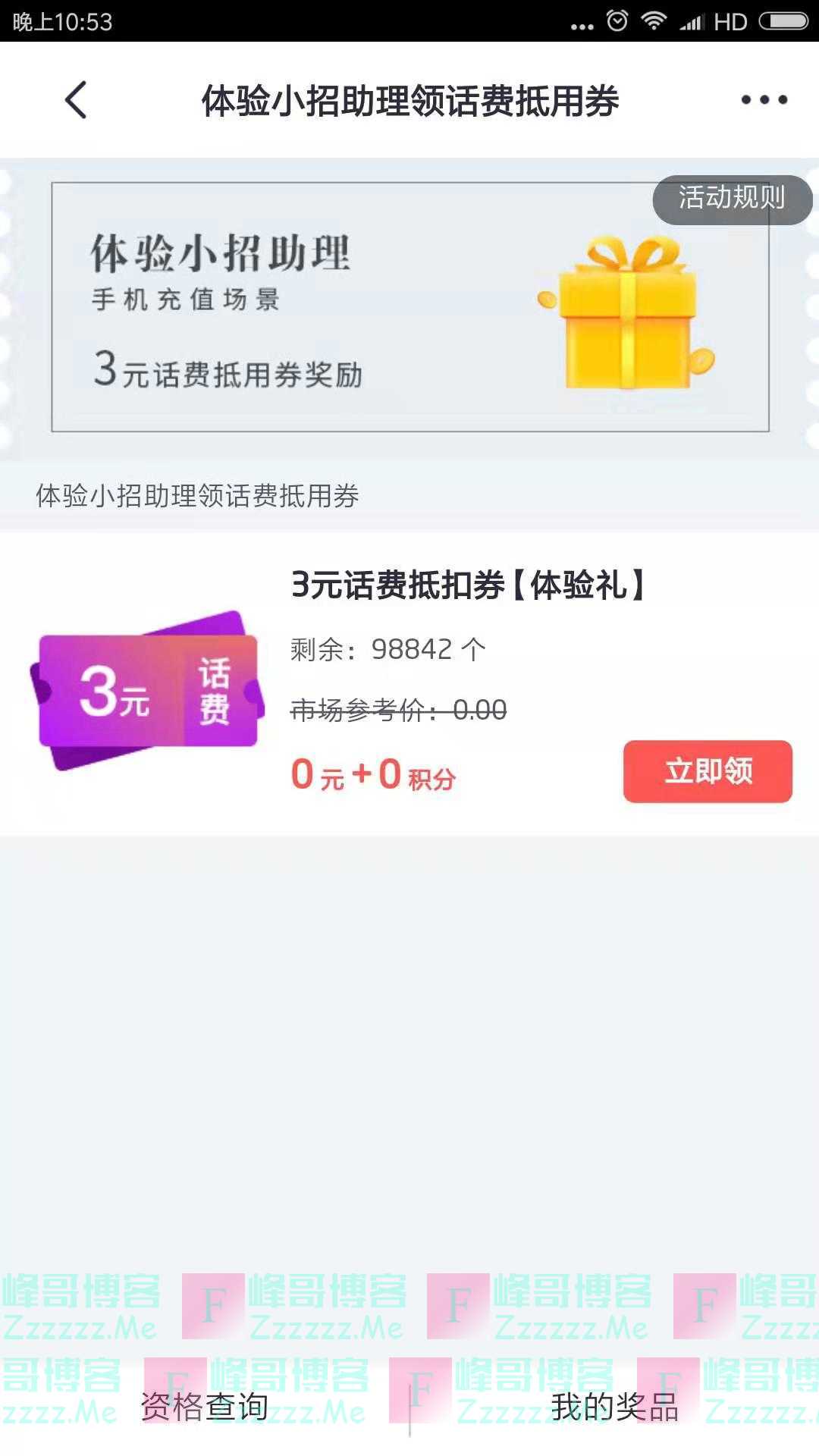Screen dimensions: 819x1456
Task: Tap the strikethrough 市场参考价 0.00 text
Action: point(398,709)
